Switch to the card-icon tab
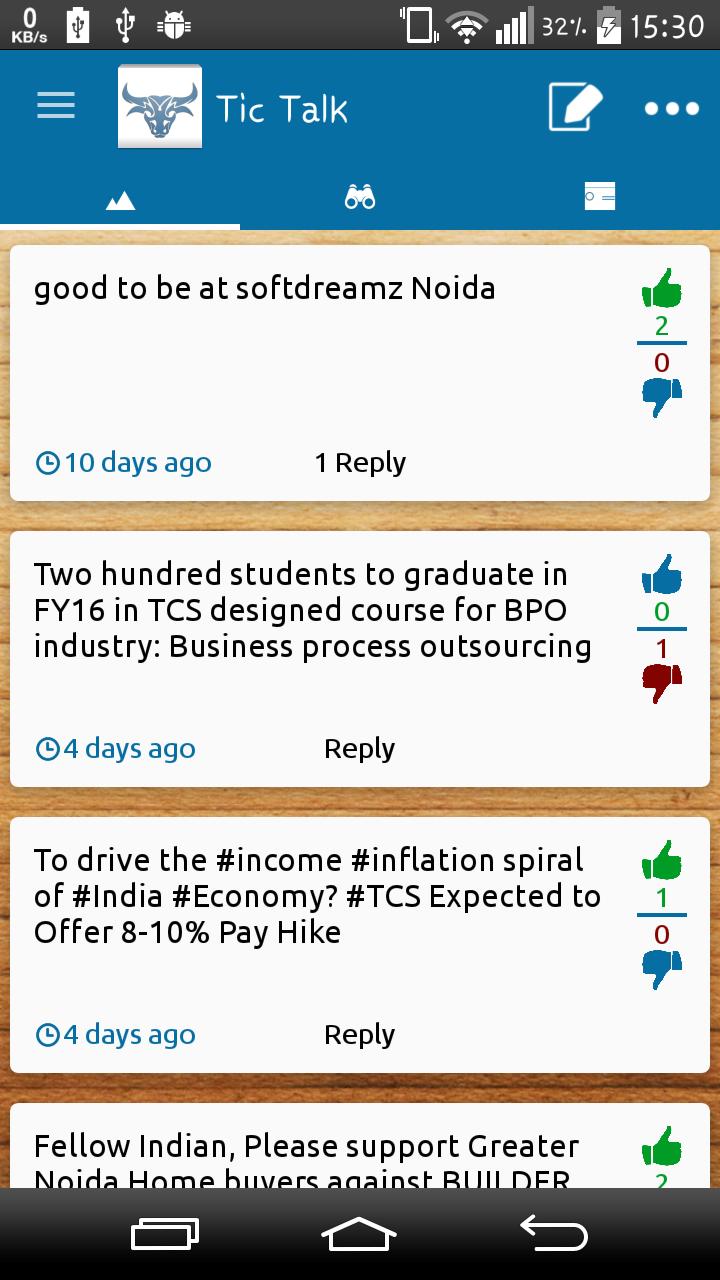Screen dimensions: 720x1280 599,197
